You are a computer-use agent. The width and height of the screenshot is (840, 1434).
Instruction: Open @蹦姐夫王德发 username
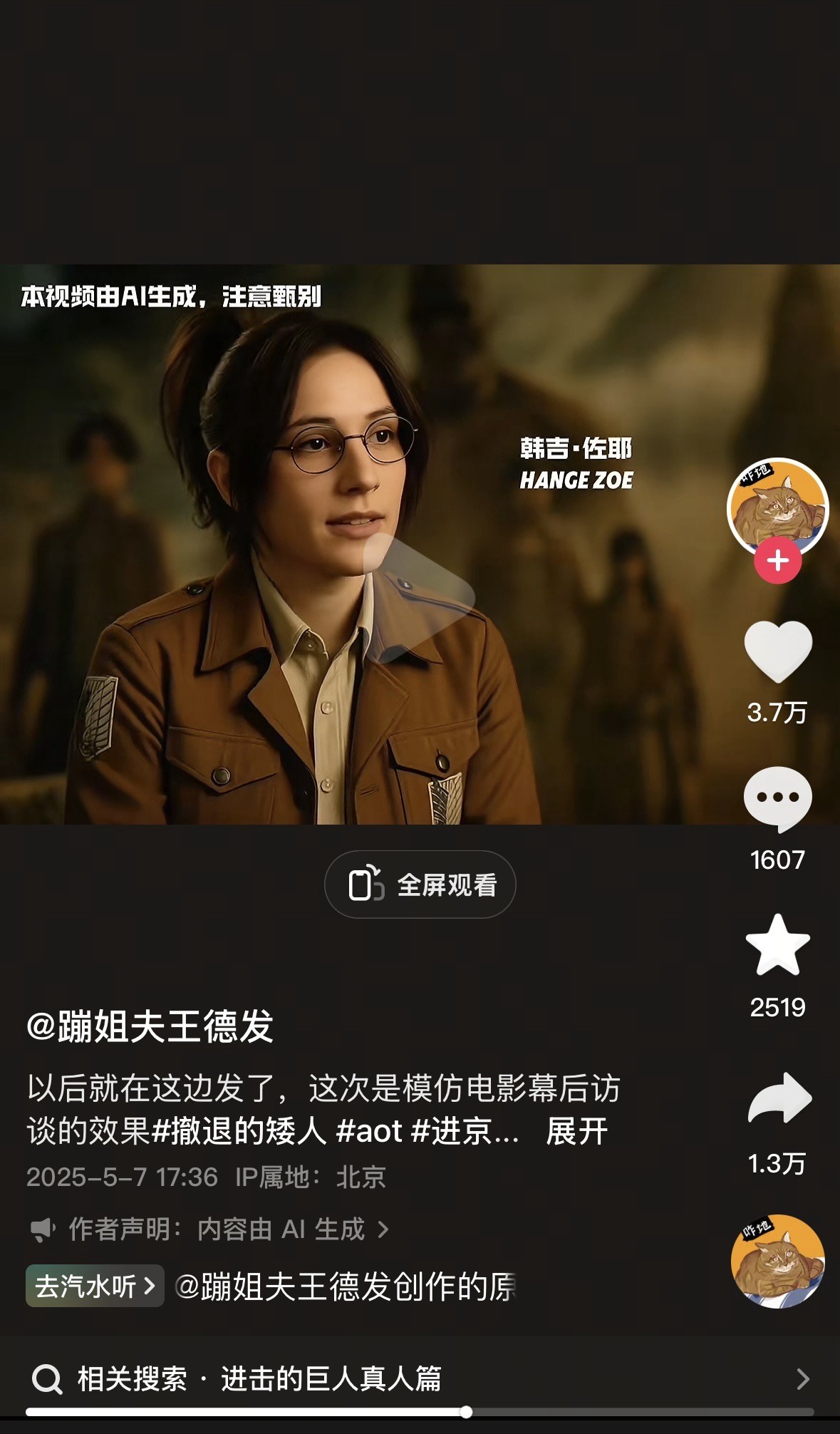(150, 1026)
